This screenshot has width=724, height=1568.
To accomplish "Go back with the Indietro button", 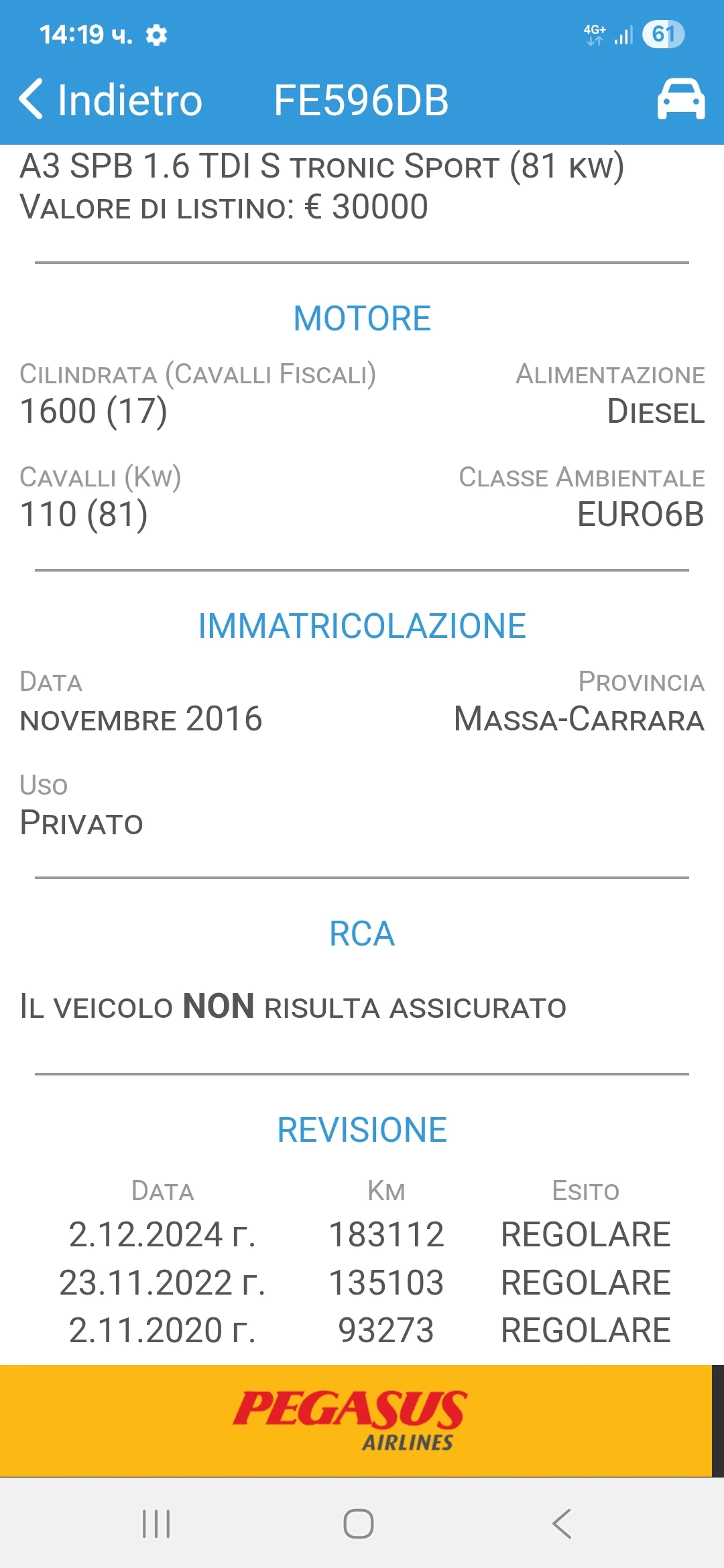I will [111, 100].
